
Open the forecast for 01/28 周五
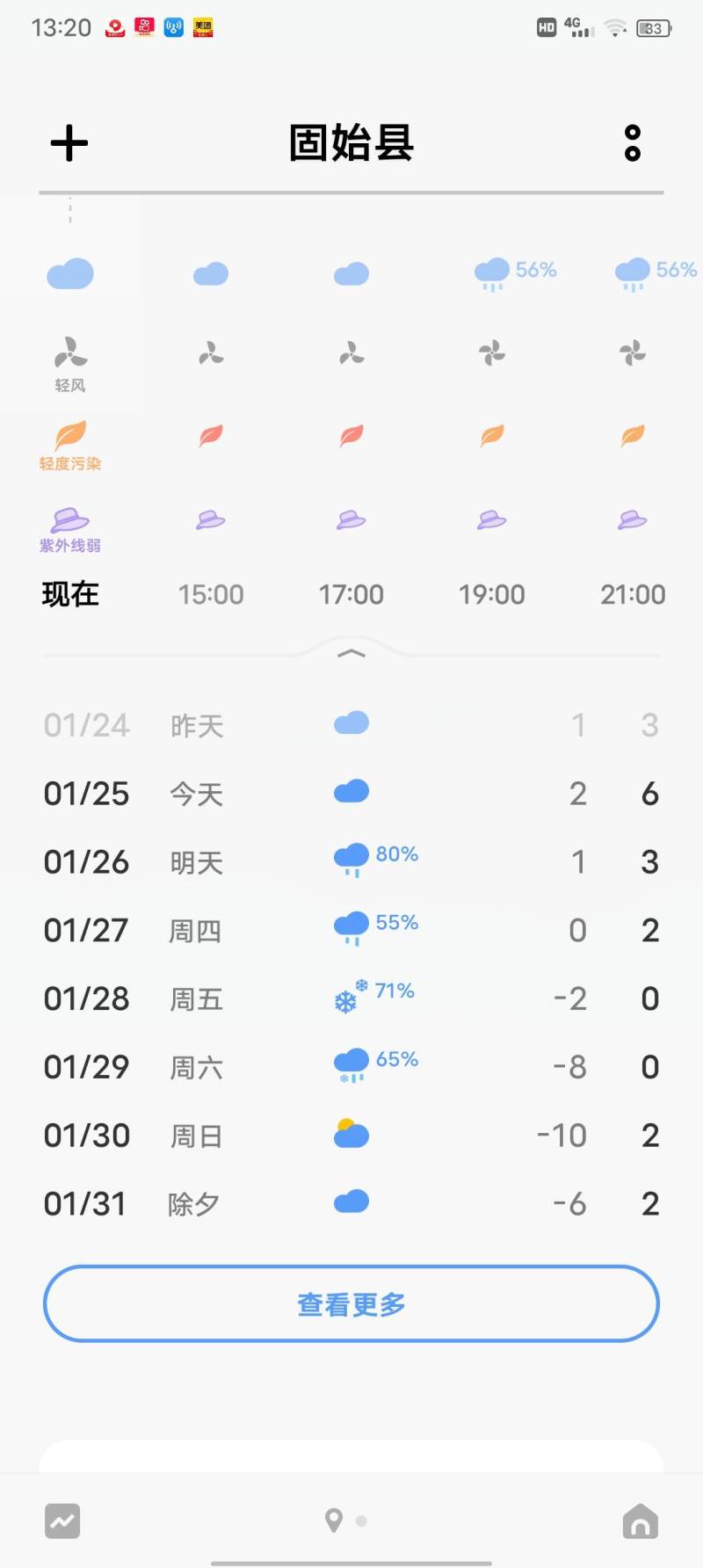click(x=351, y=998)
